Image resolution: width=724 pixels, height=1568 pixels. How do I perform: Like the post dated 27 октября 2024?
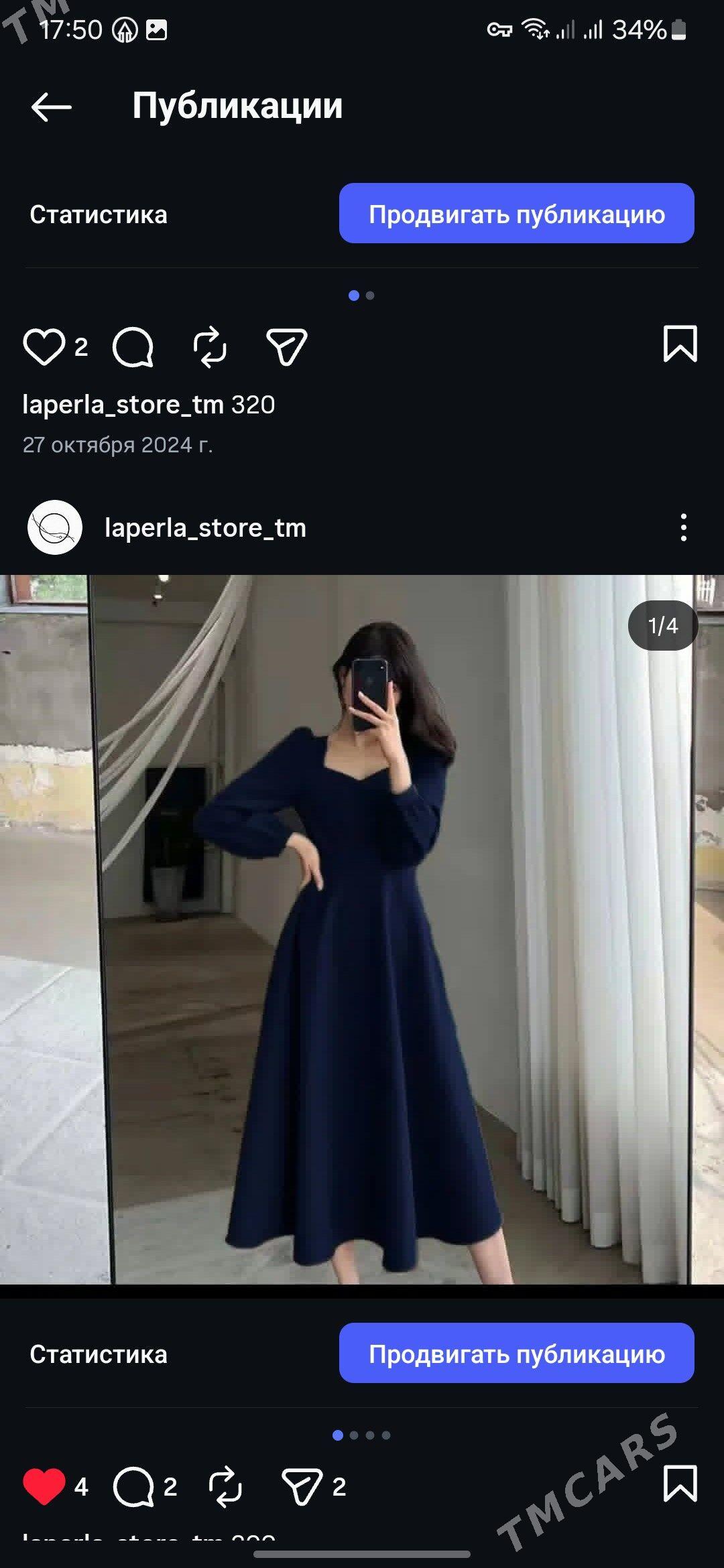pos(44,347)
